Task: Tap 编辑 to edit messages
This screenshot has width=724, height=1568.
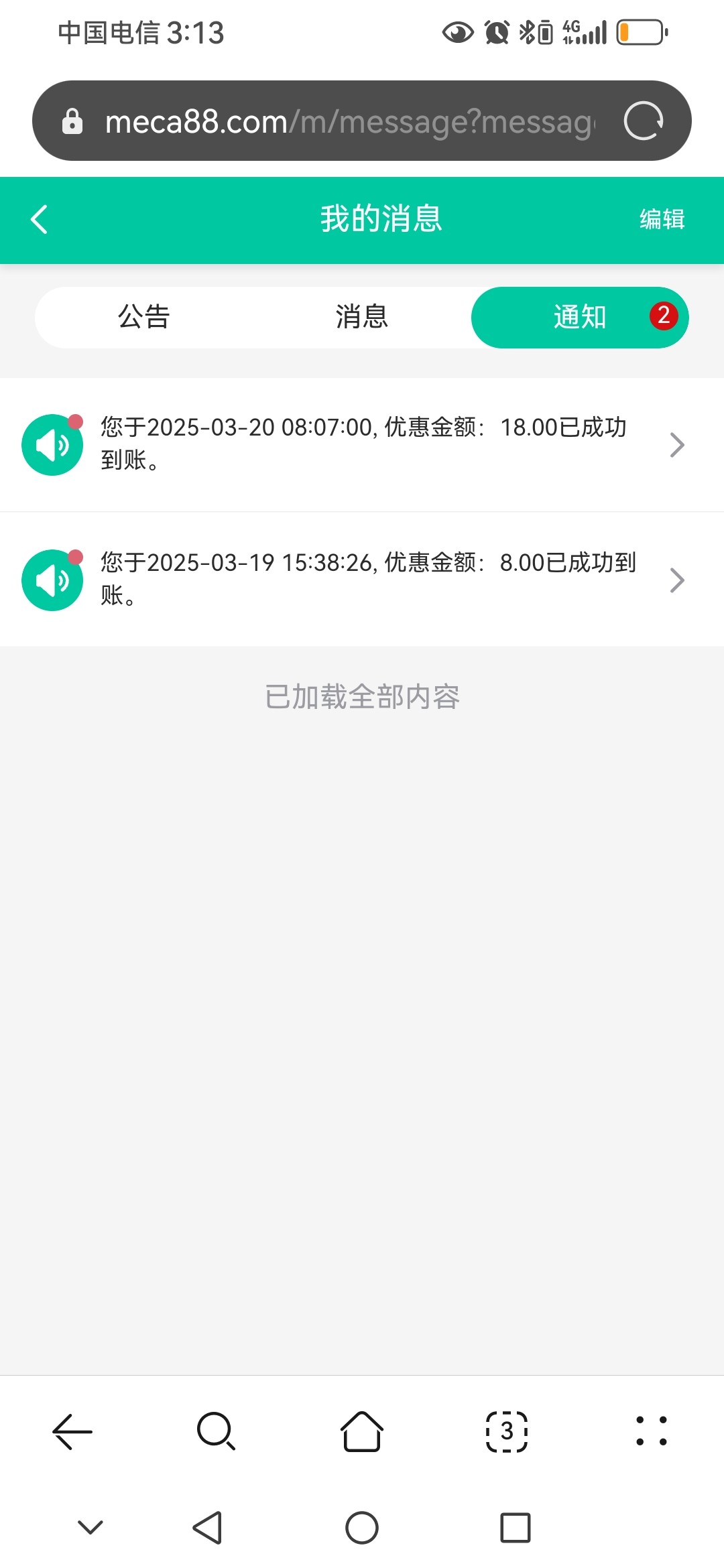Action: coord(662,220)
